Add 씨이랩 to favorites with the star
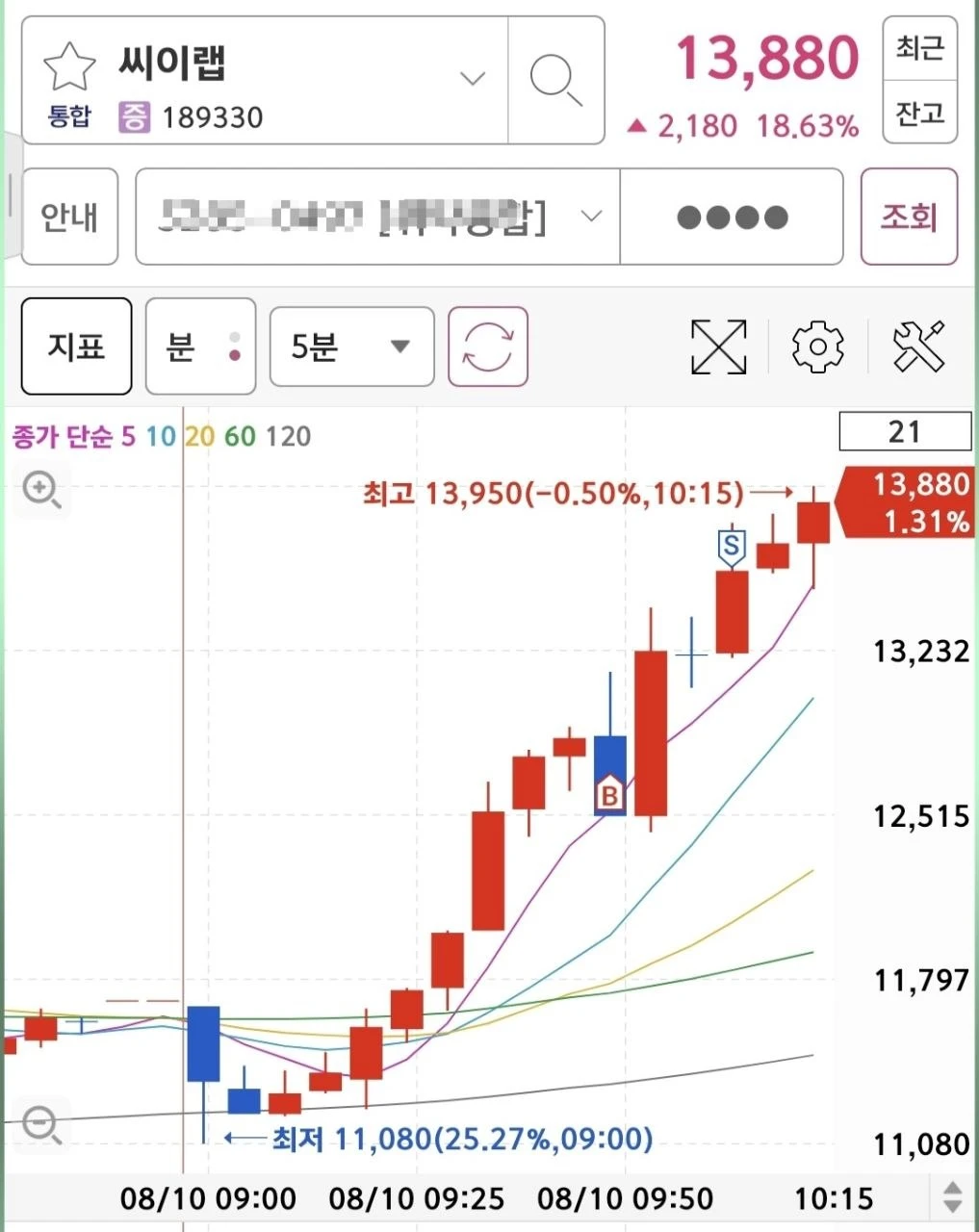This screenshot has width=979, height=1232. 69,66
